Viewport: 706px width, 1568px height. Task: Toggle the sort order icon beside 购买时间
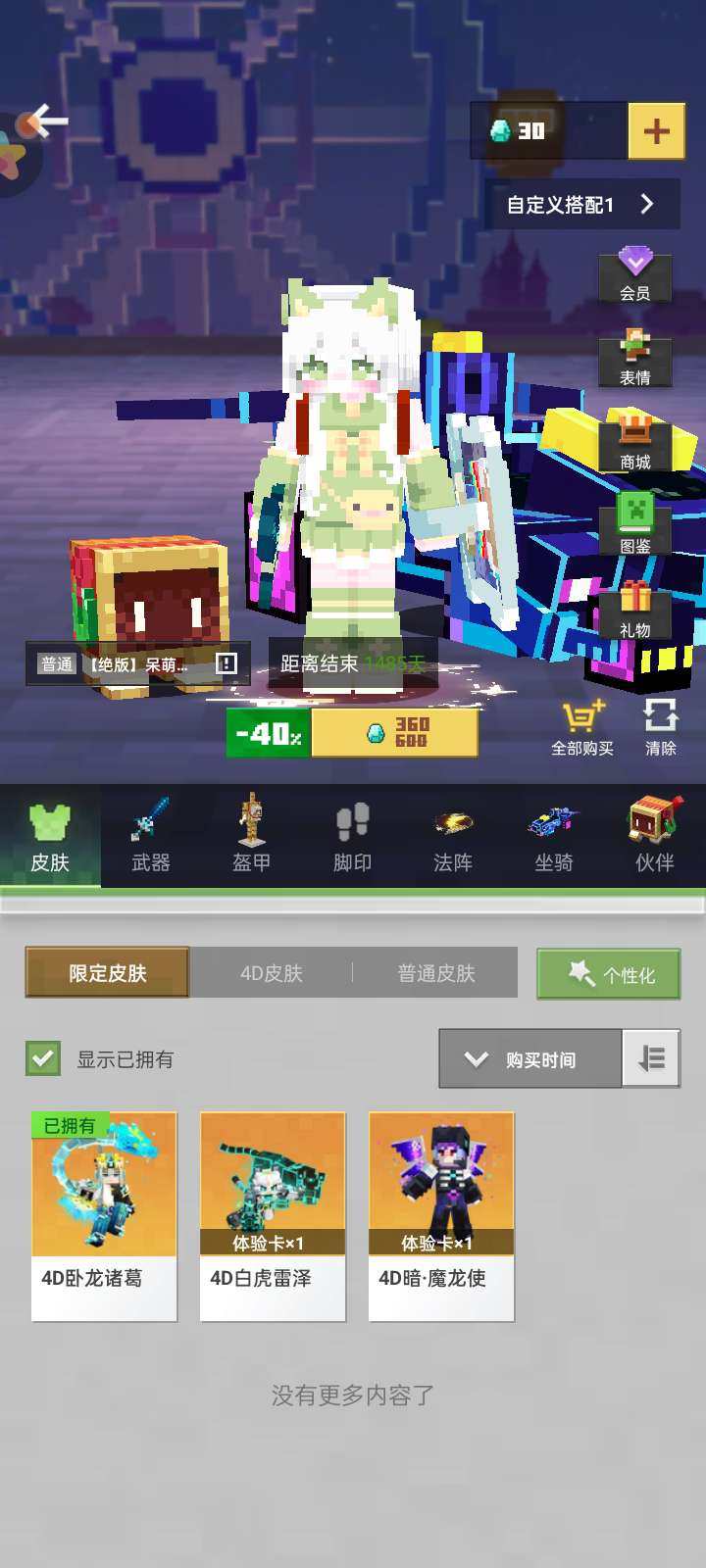652,1059
